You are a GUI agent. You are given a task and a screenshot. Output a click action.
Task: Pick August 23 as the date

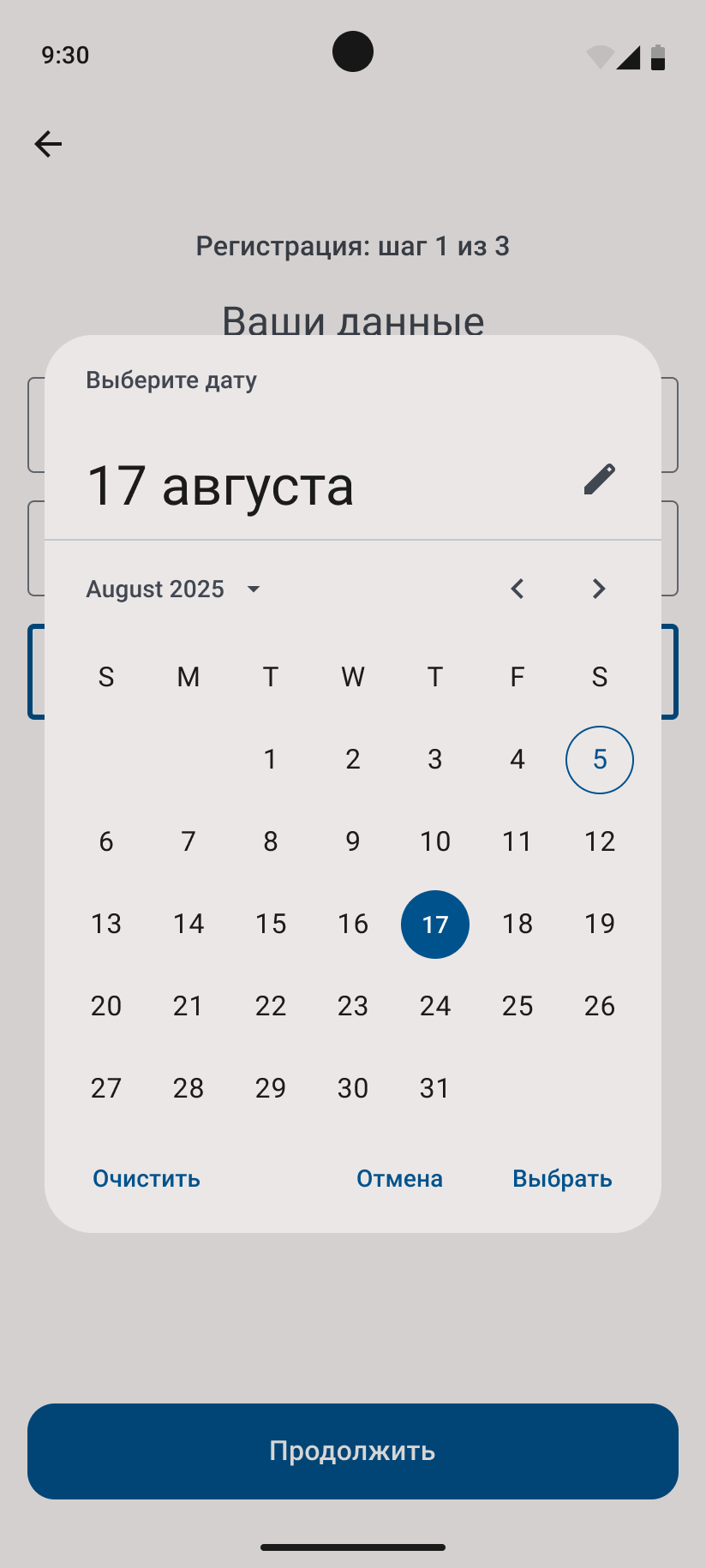point(353,1007)
